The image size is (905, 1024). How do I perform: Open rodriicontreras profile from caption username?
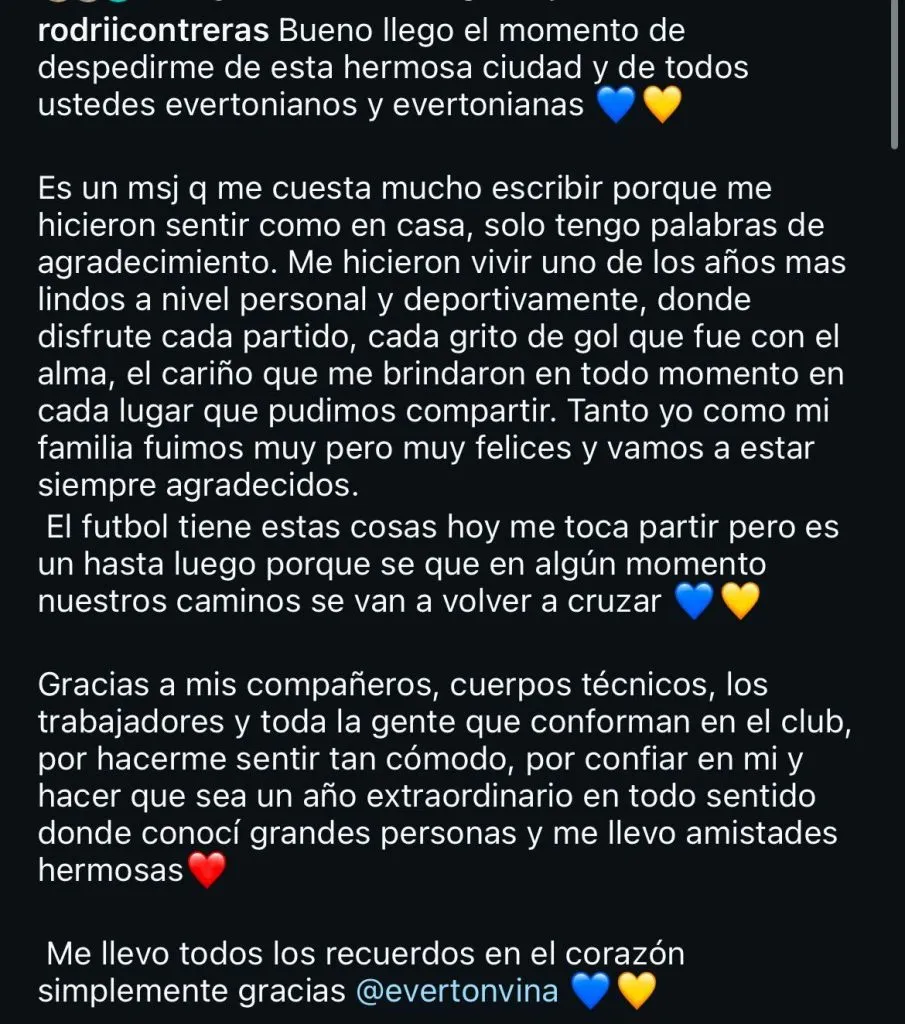[x=153, y=32]
